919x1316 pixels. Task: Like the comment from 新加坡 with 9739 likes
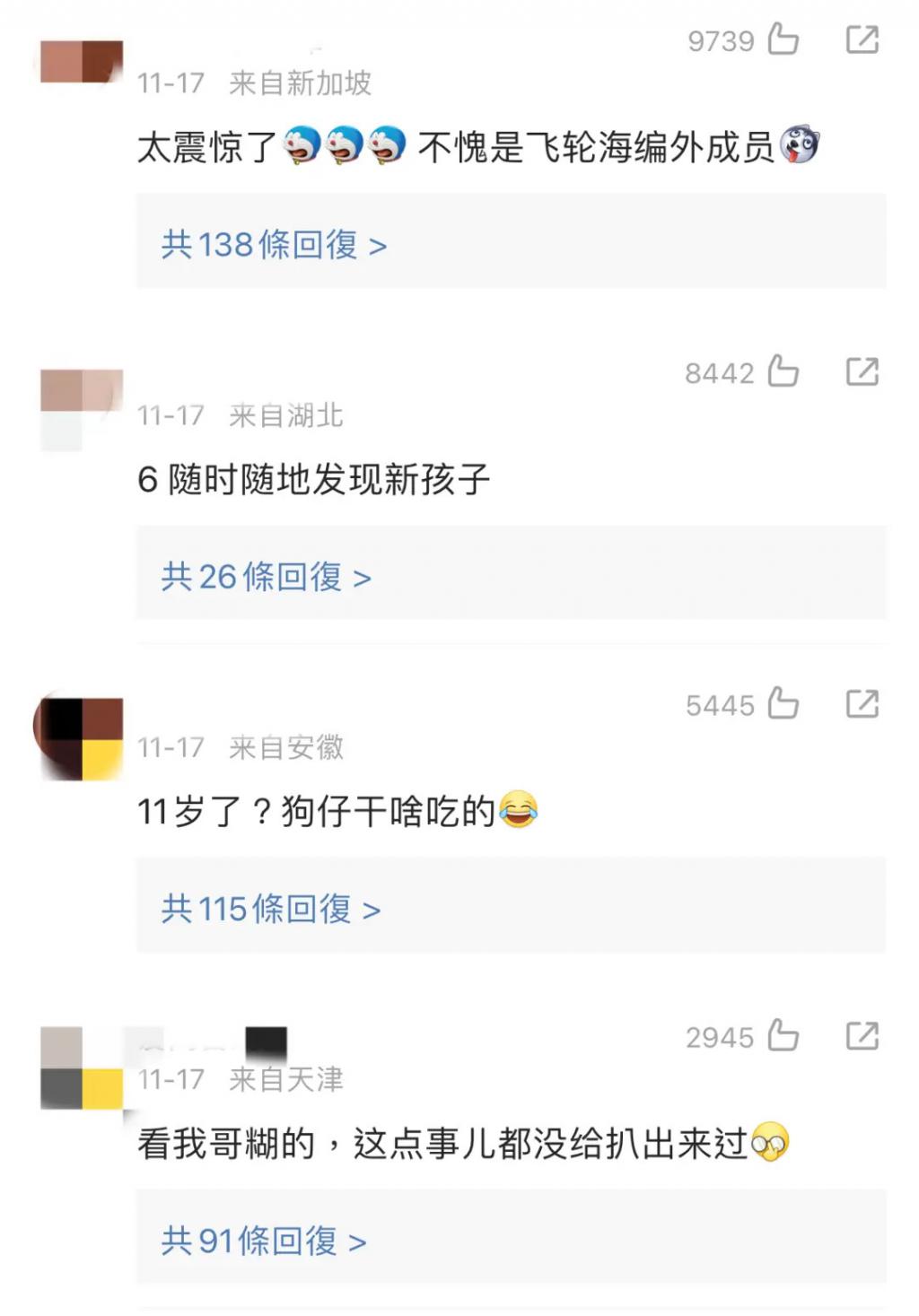coord(783,39)
